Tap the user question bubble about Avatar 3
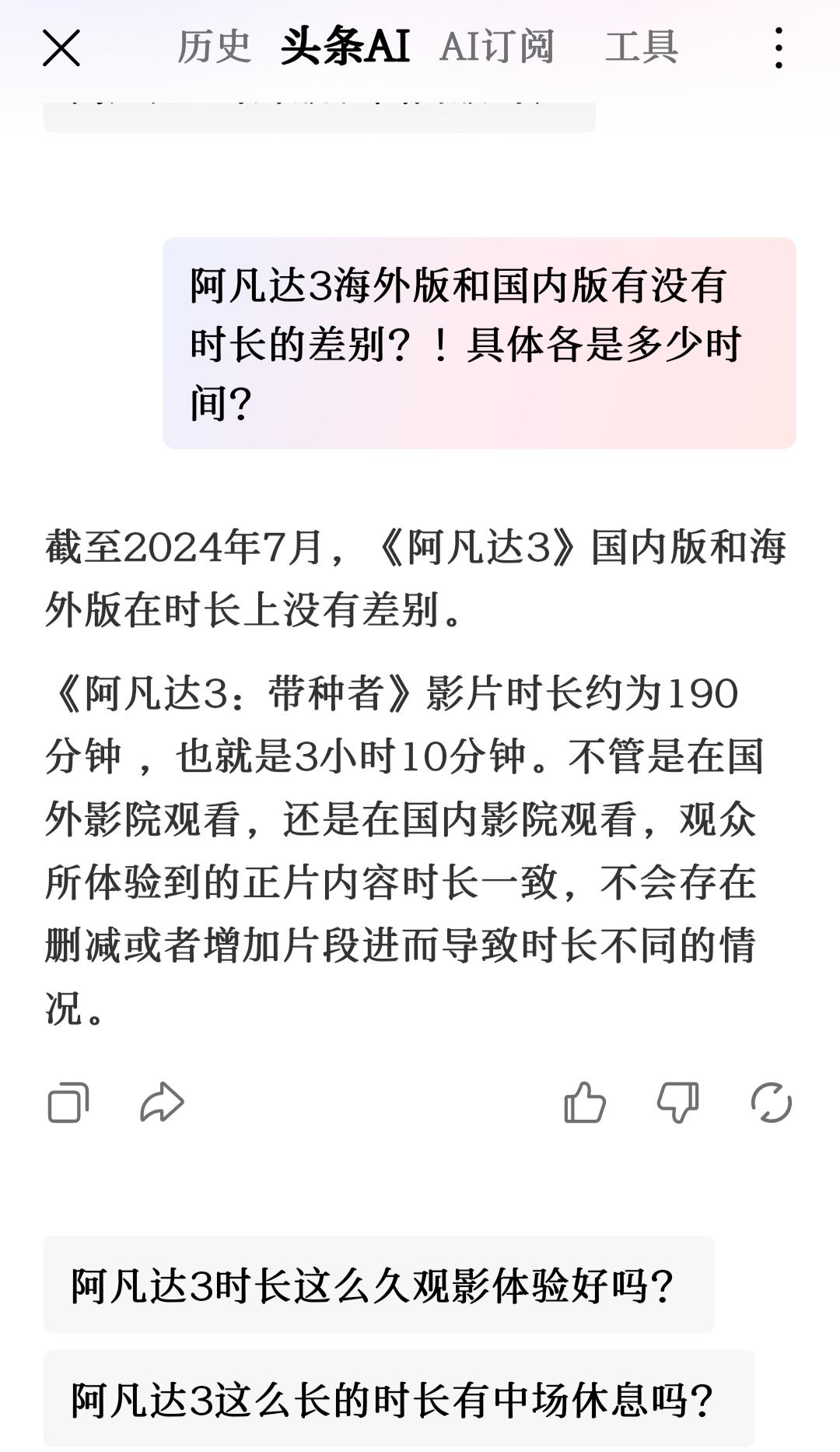The image size is (840, 1452). (480, 342)
